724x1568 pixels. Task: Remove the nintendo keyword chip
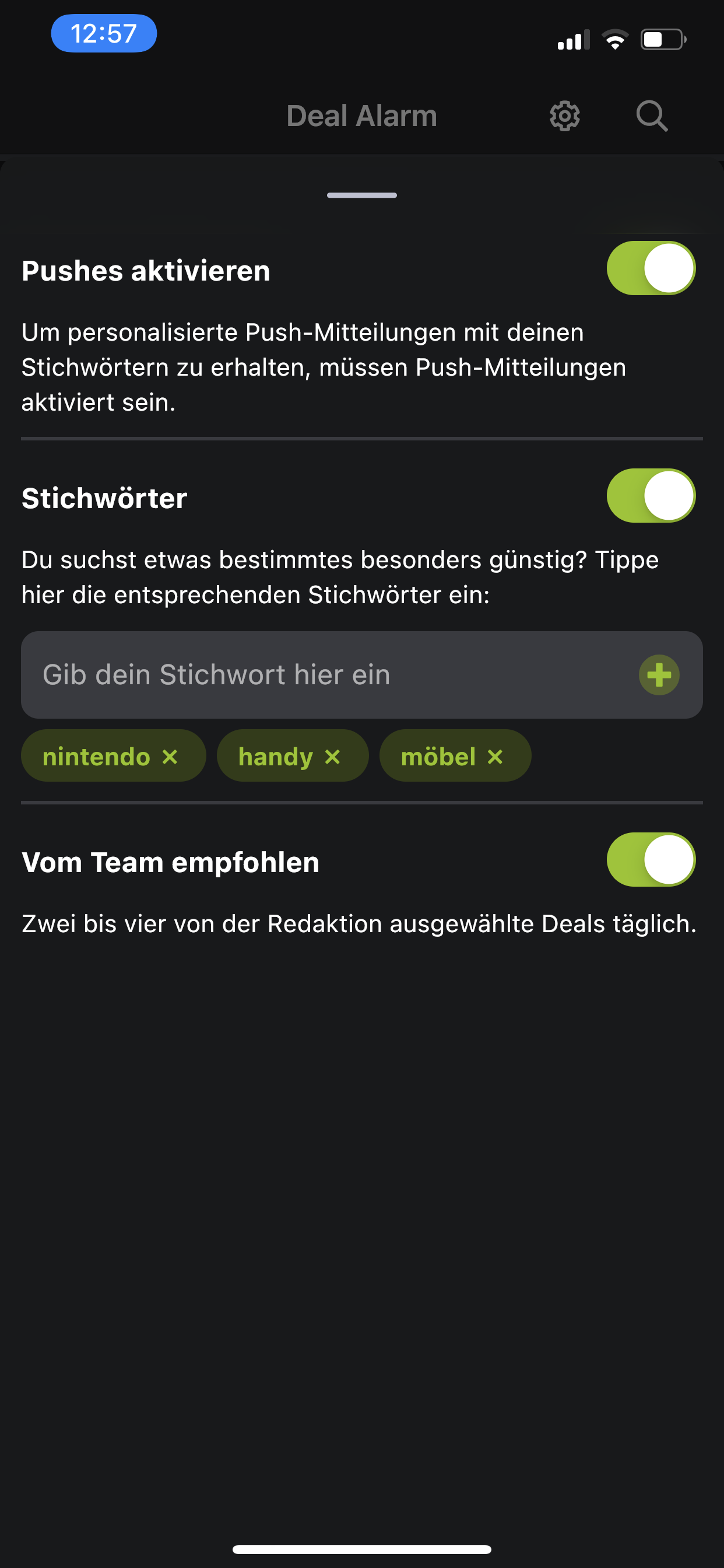[170, 757]
